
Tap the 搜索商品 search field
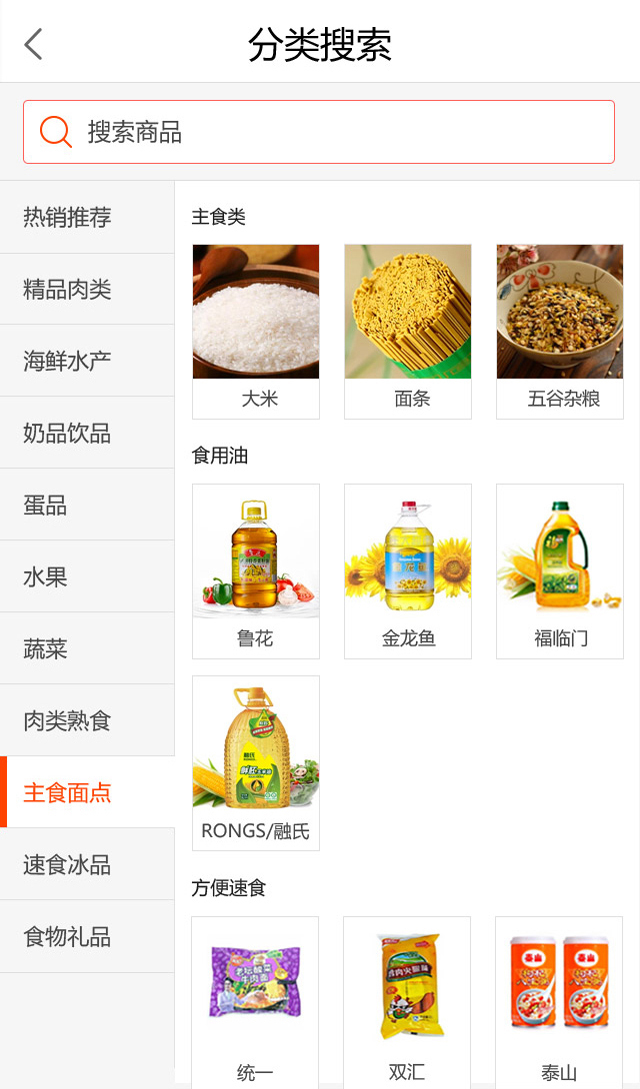point(319,132)
